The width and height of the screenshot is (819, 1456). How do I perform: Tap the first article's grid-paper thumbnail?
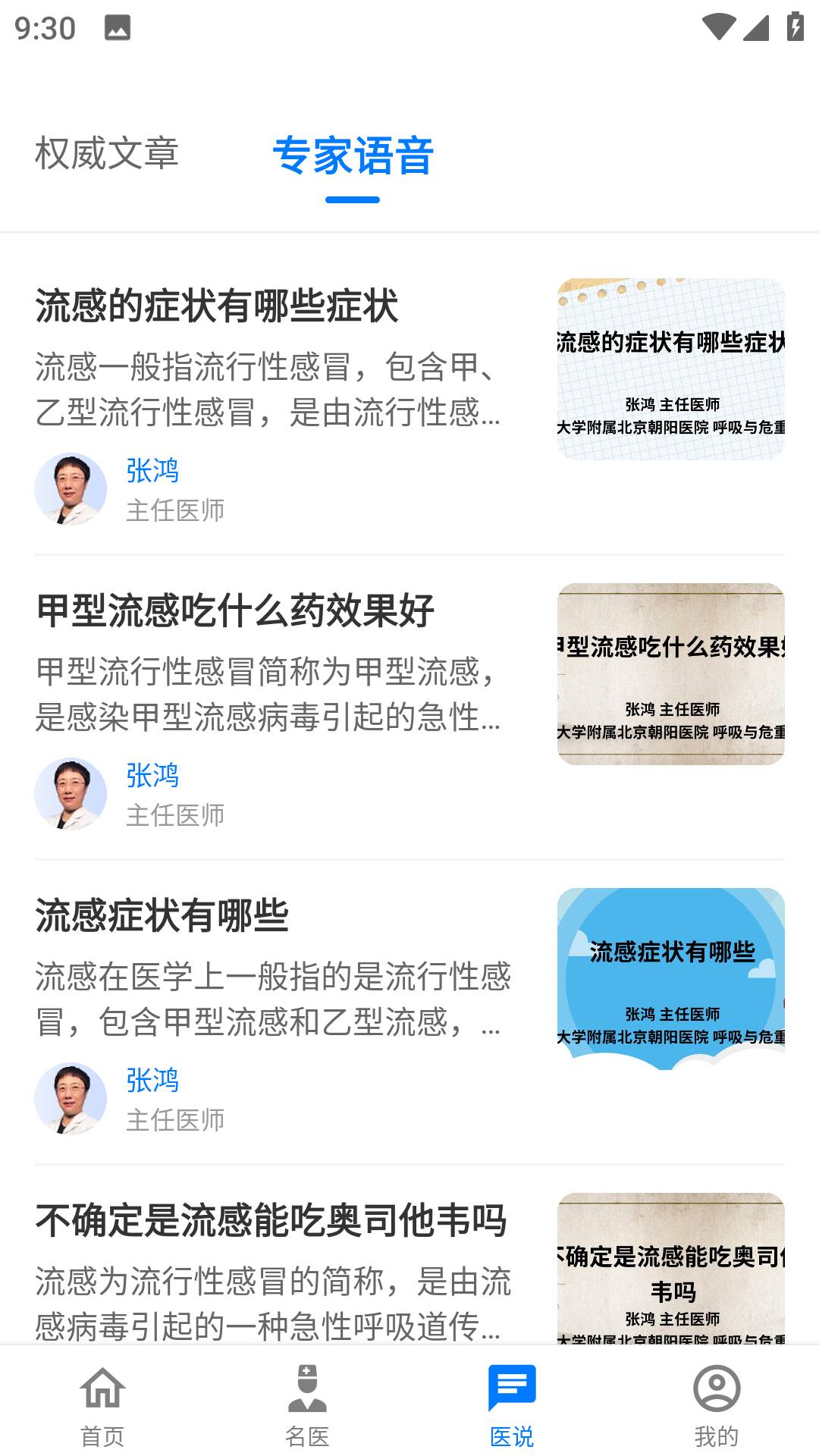(x=672, y=369)
